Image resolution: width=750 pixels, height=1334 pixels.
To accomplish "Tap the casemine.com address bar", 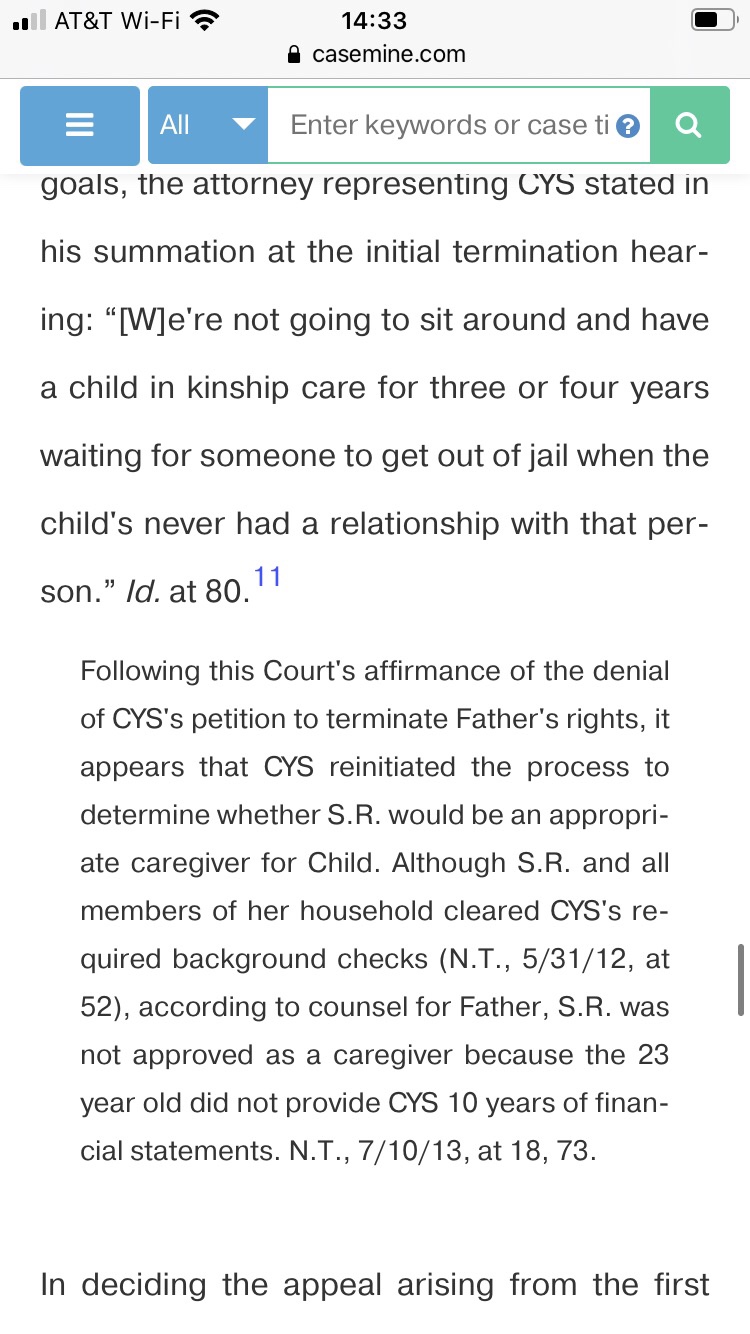I will (376, 54).
